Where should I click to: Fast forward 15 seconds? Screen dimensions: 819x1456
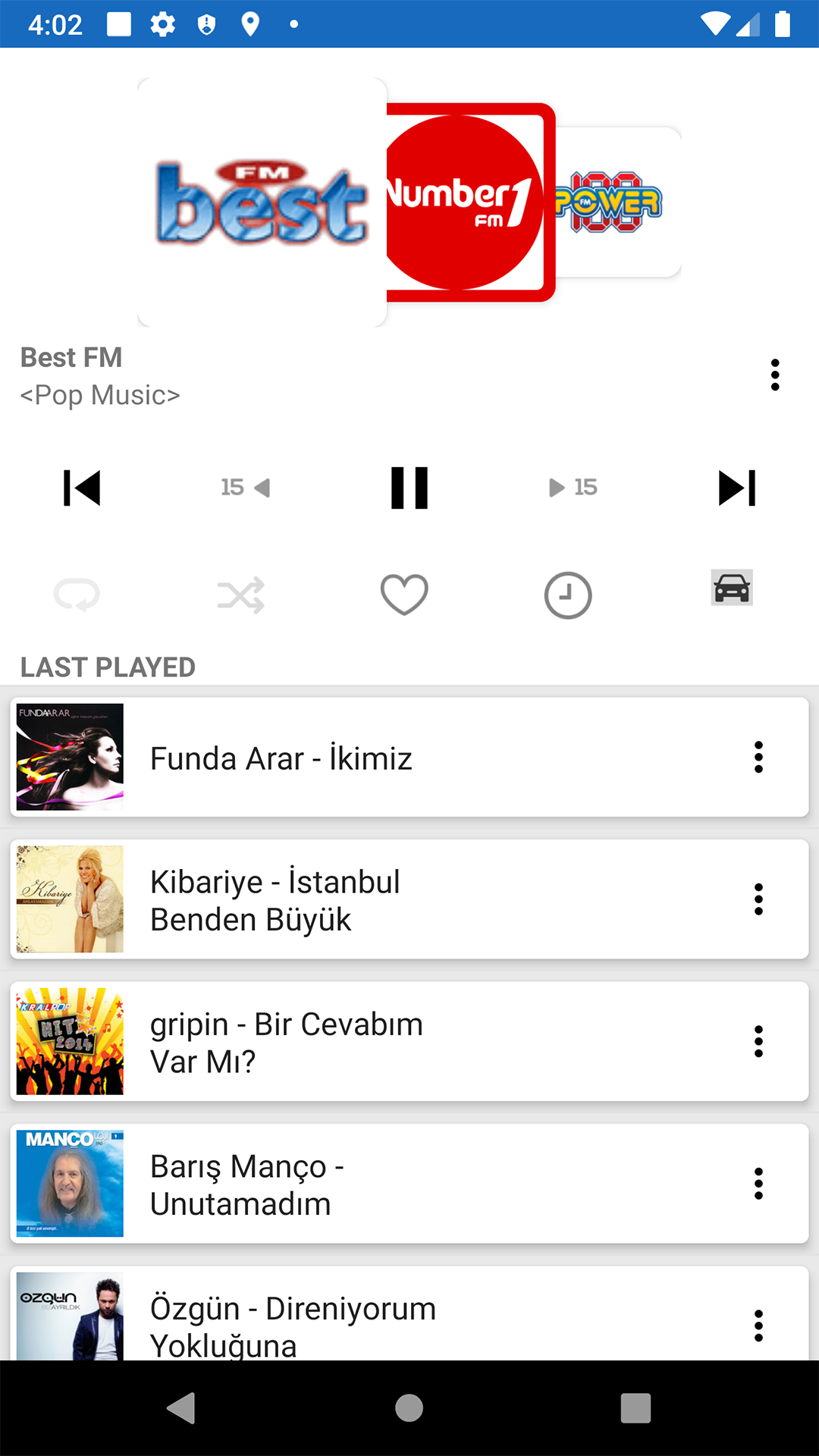[573, 487]
